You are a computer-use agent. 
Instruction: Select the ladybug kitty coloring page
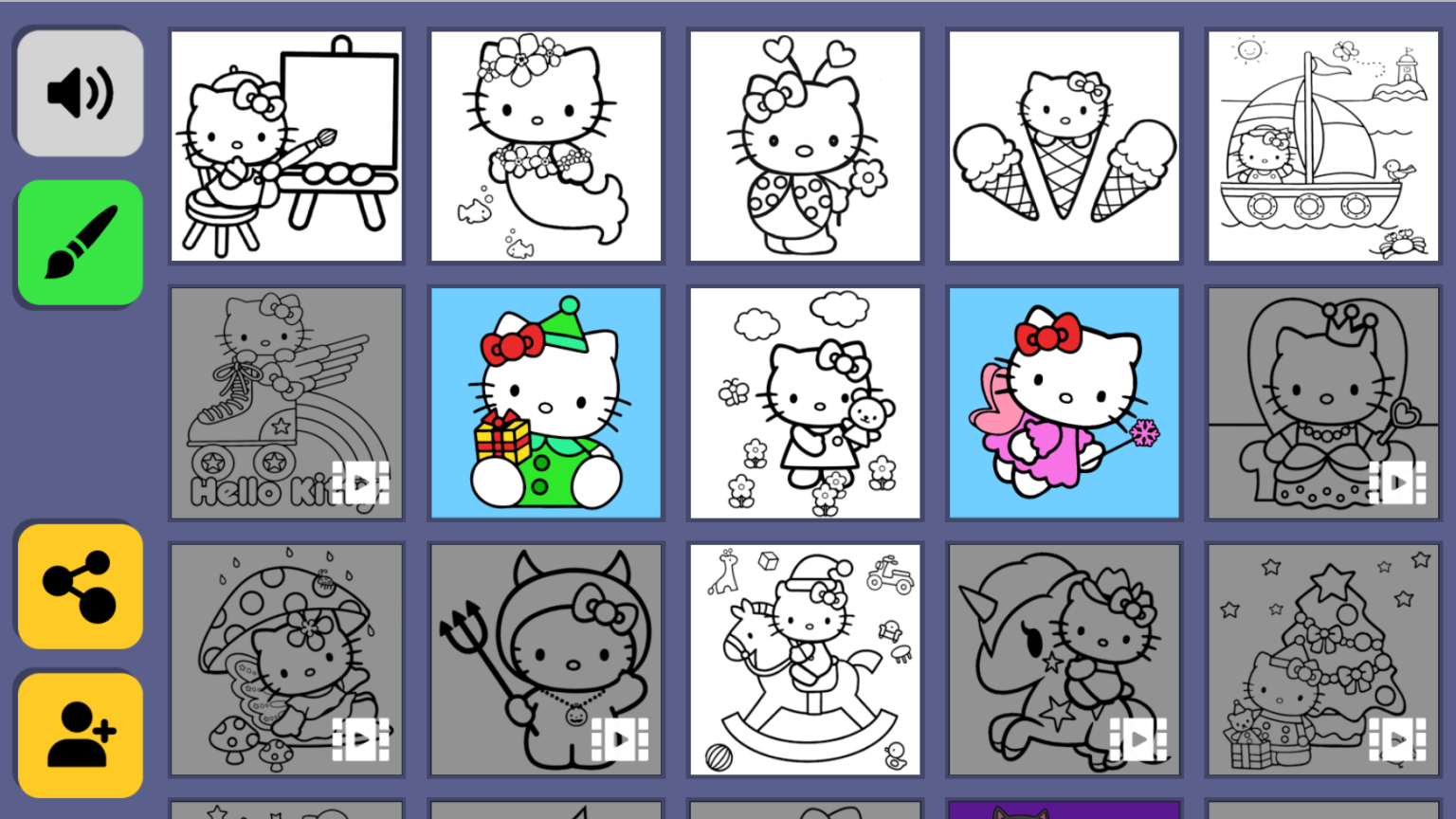(x=805, y=146)
